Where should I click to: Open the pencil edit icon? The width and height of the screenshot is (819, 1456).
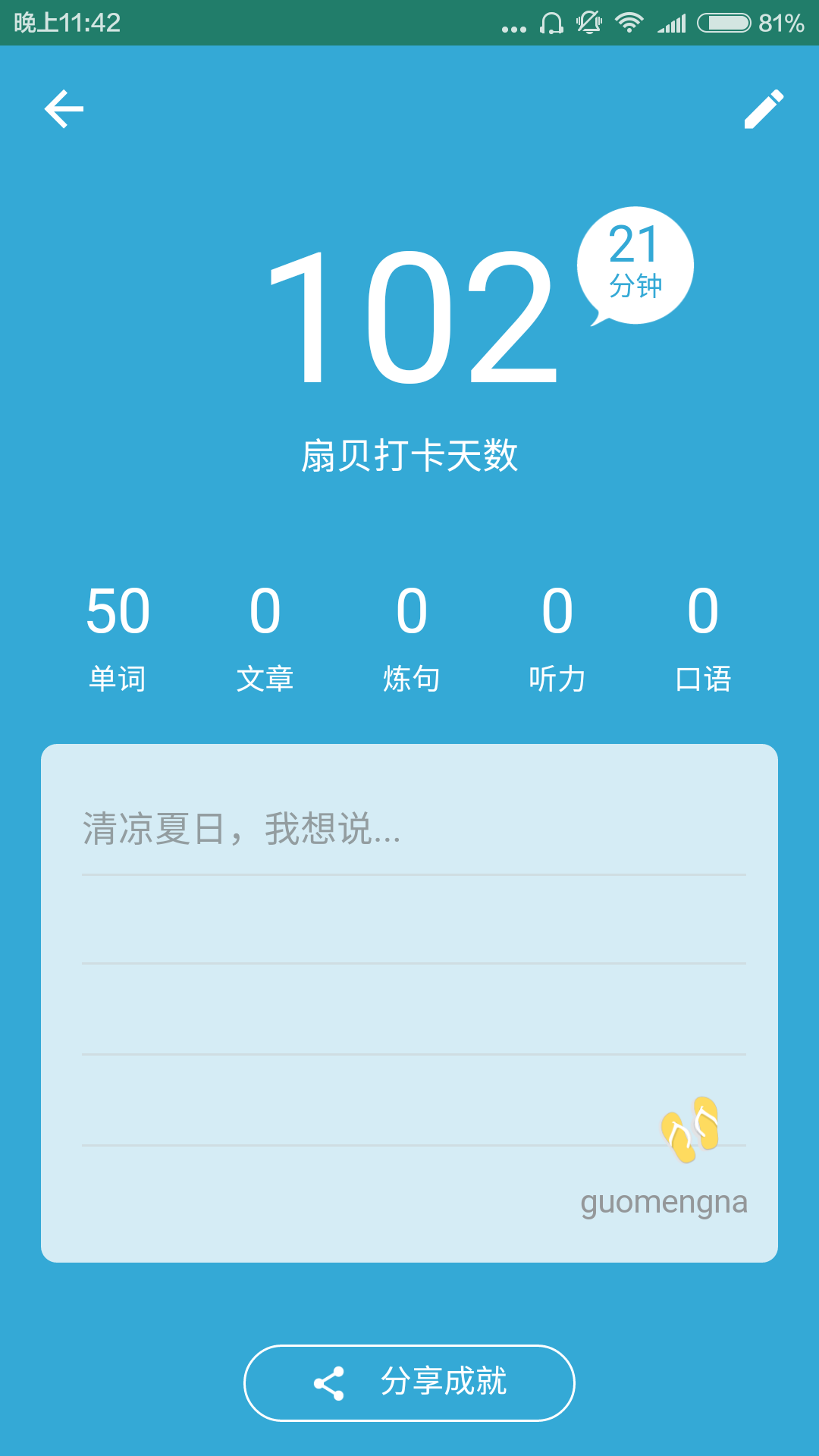tap(763, 109)
